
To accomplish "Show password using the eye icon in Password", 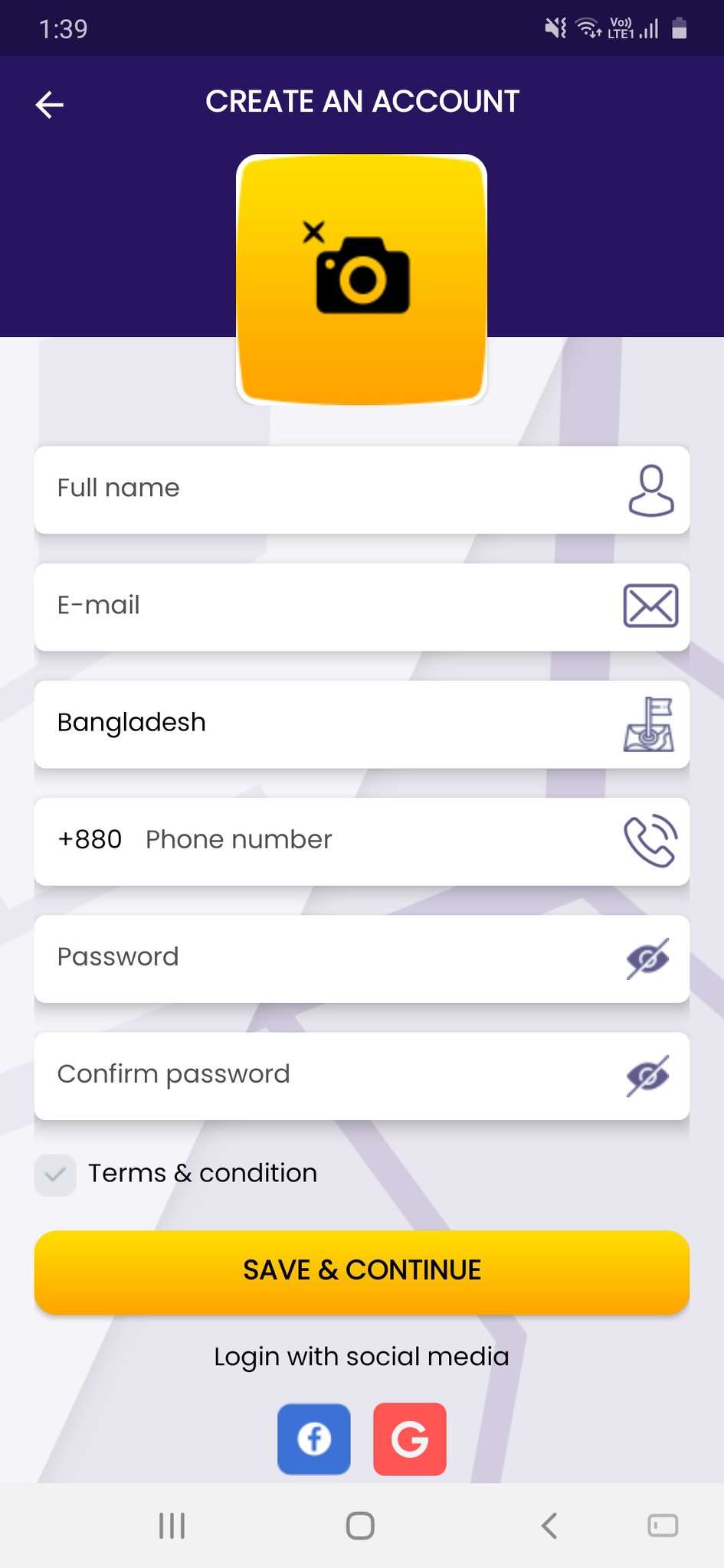I will point(648,959).
